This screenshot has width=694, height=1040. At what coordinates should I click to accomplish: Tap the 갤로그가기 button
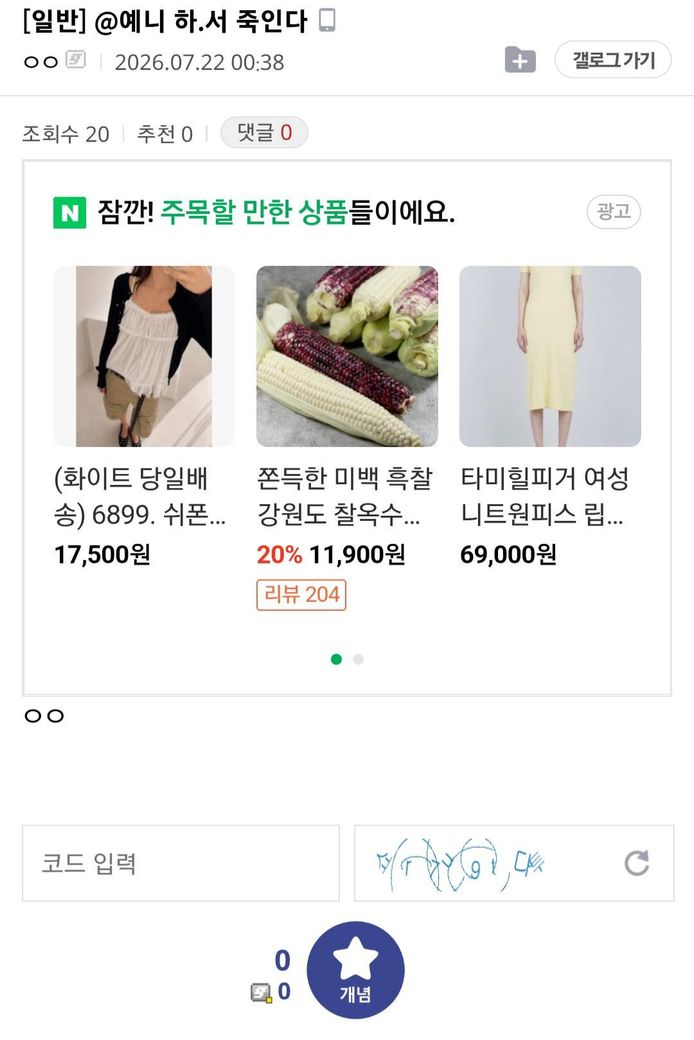coord(612,60)
